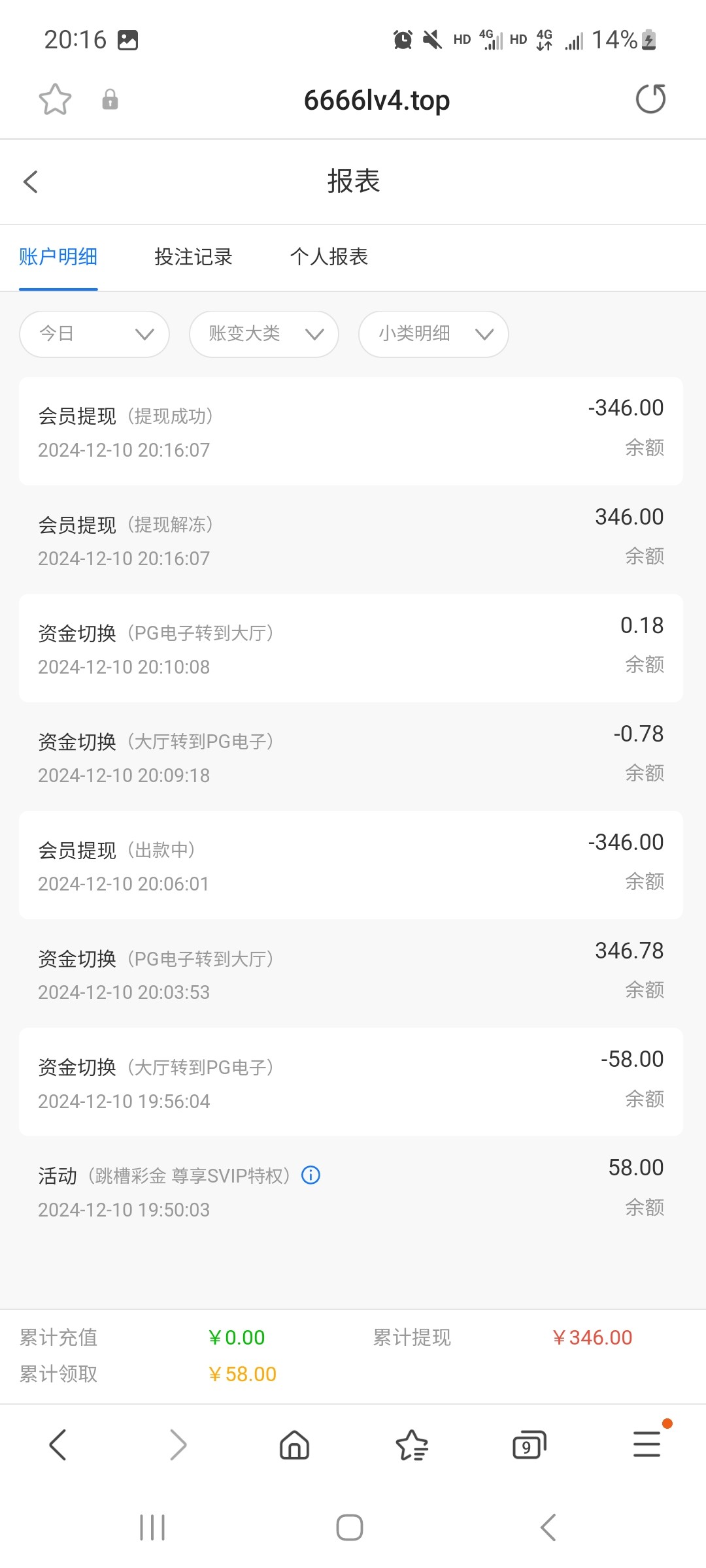The height and width of the screenshot is (1568, 706).
Task: Open the 个人报表 tab
Action: pyautogui.click(x=329, y=257)
